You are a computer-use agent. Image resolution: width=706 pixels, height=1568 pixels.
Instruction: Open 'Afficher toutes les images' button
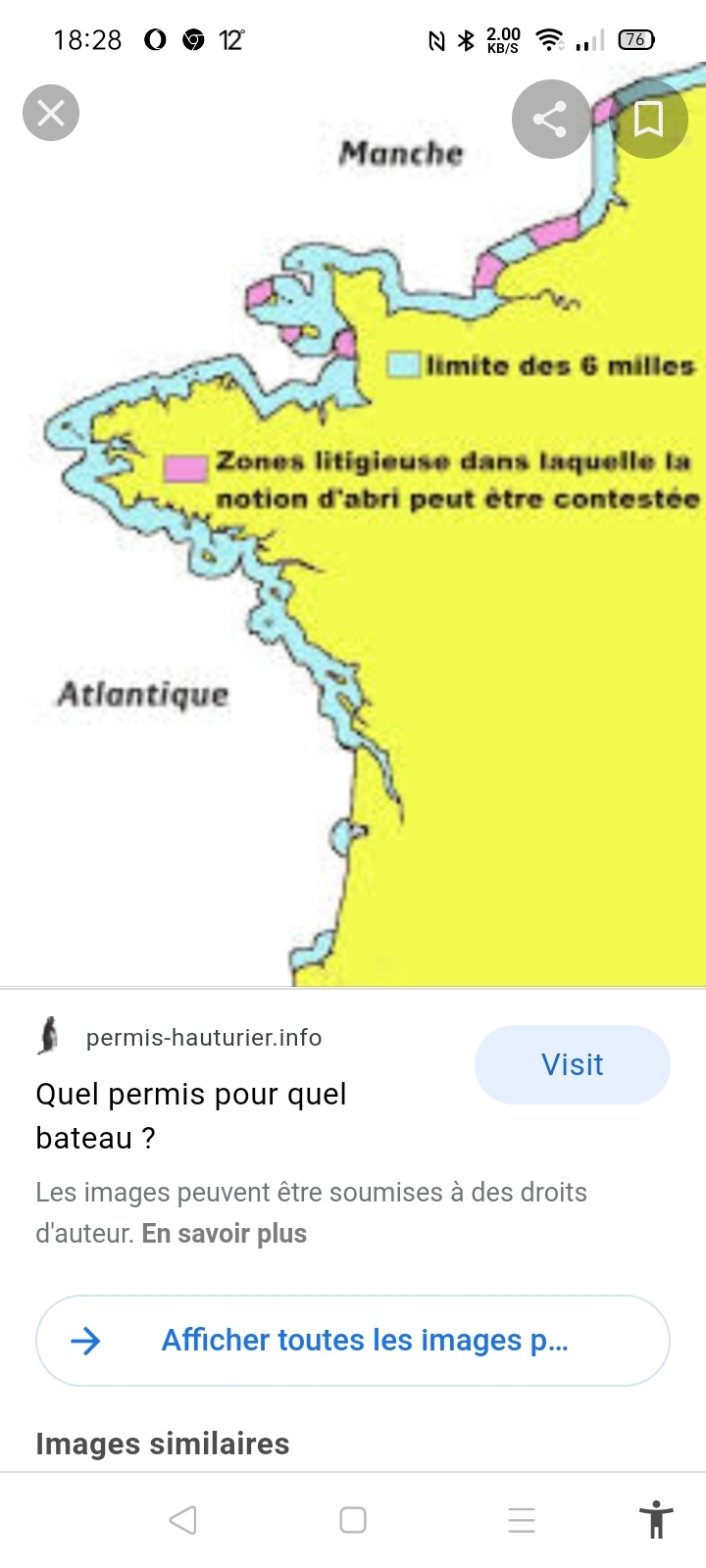(x=353, y=1341)
